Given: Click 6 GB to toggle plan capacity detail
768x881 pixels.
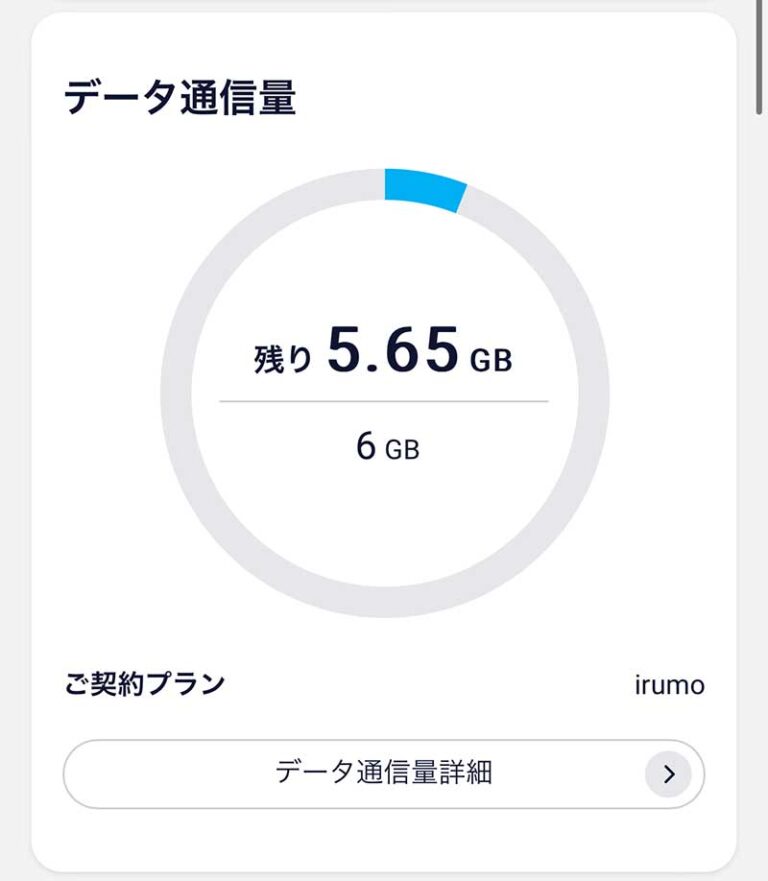Looking at the screenshot, I should click(x=385, y=448).
